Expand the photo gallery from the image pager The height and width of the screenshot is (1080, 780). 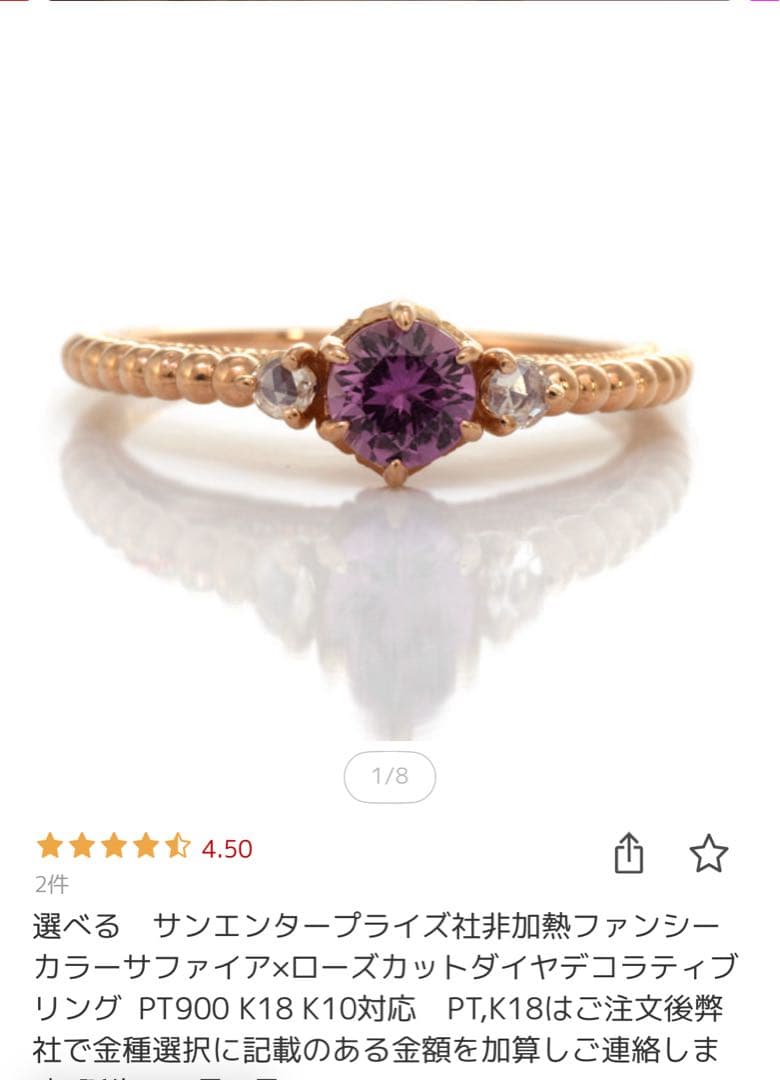390,775
